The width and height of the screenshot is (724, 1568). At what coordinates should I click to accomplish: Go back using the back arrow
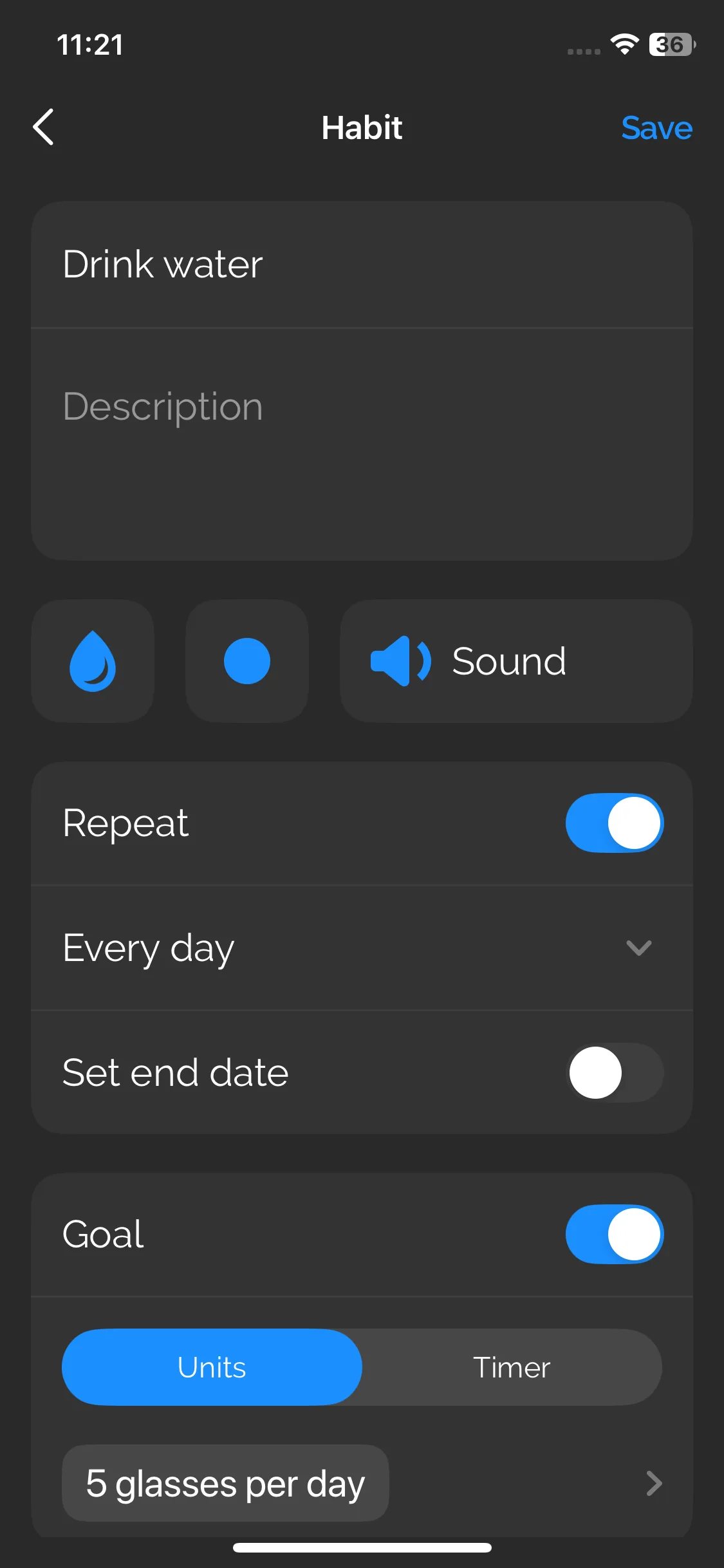[44, 127]
